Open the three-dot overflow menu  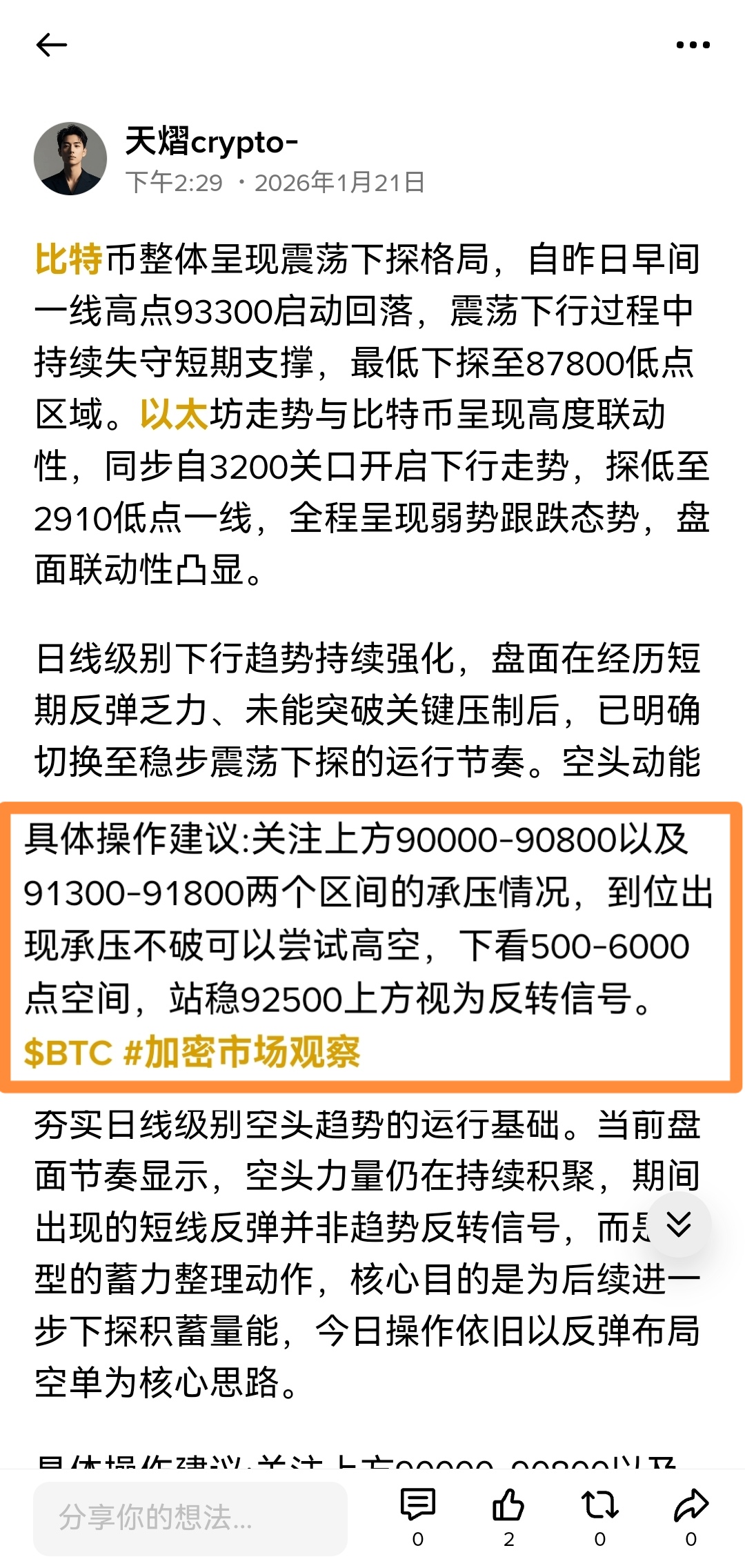tap(693, 46)
